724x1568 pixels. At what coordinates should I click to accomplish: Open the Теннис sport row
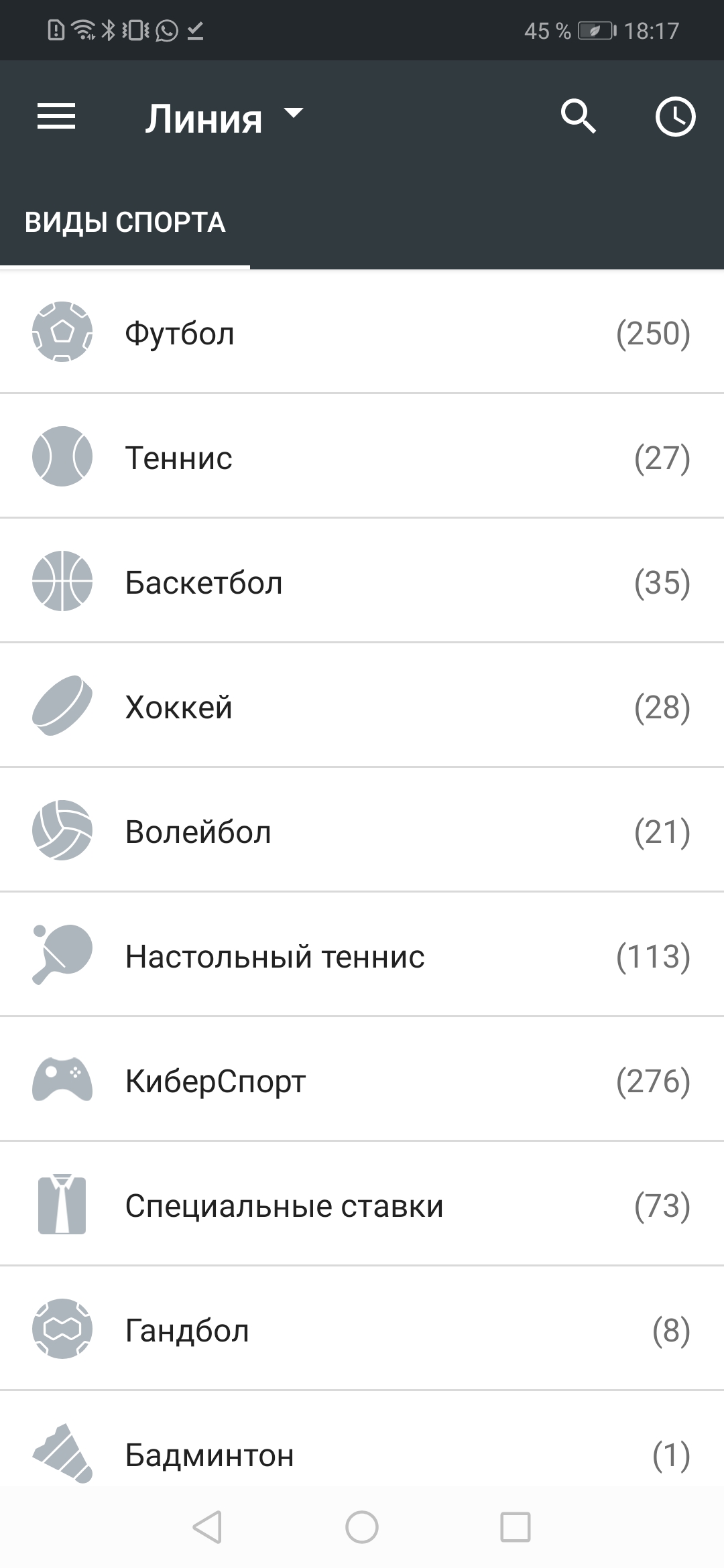(x=362, y=458)
